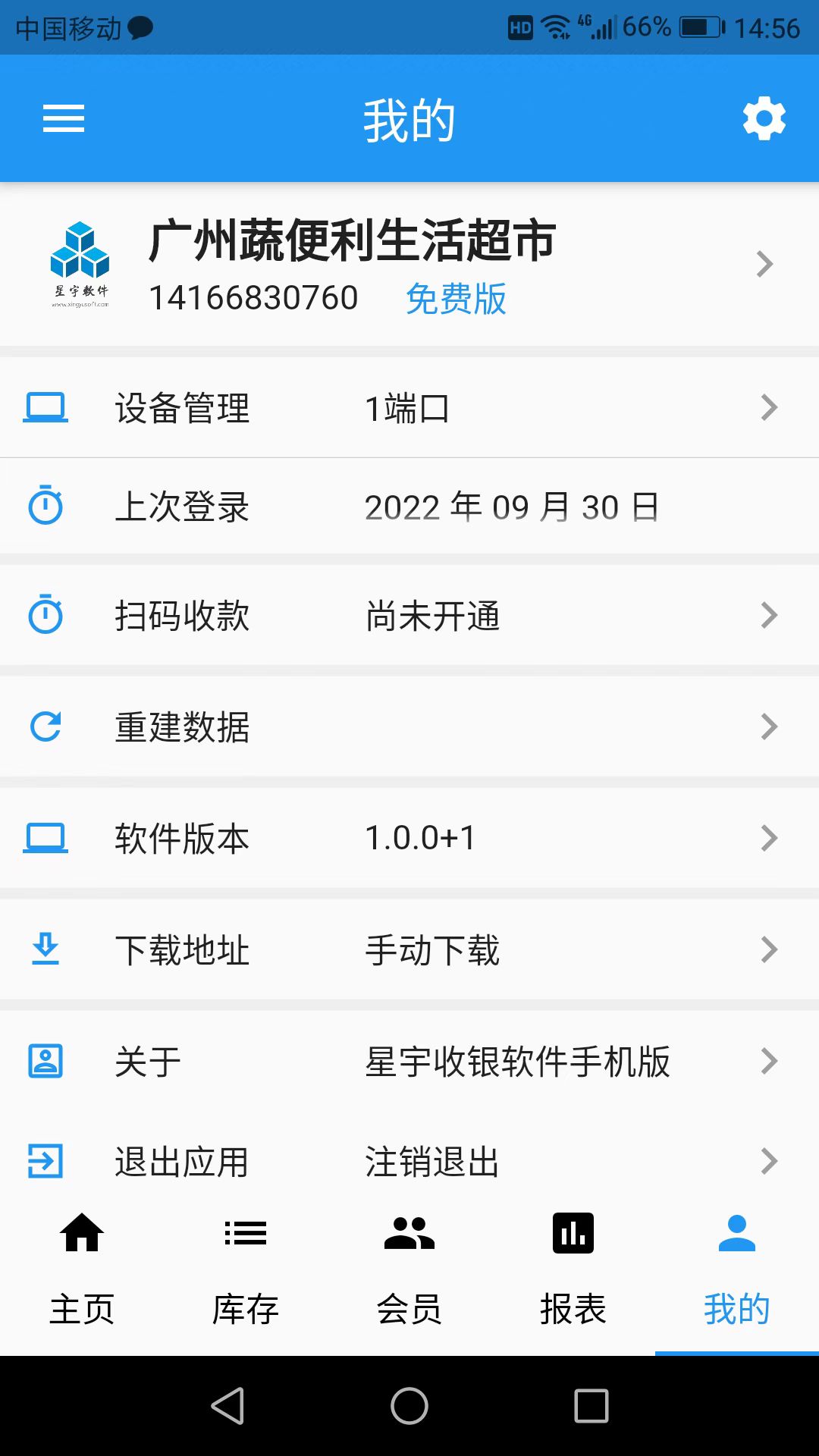Image resolution: width=819 pixels, height=1456 pixels.
Task: Check the 软件版本 software version row
Action: (409, 838)
